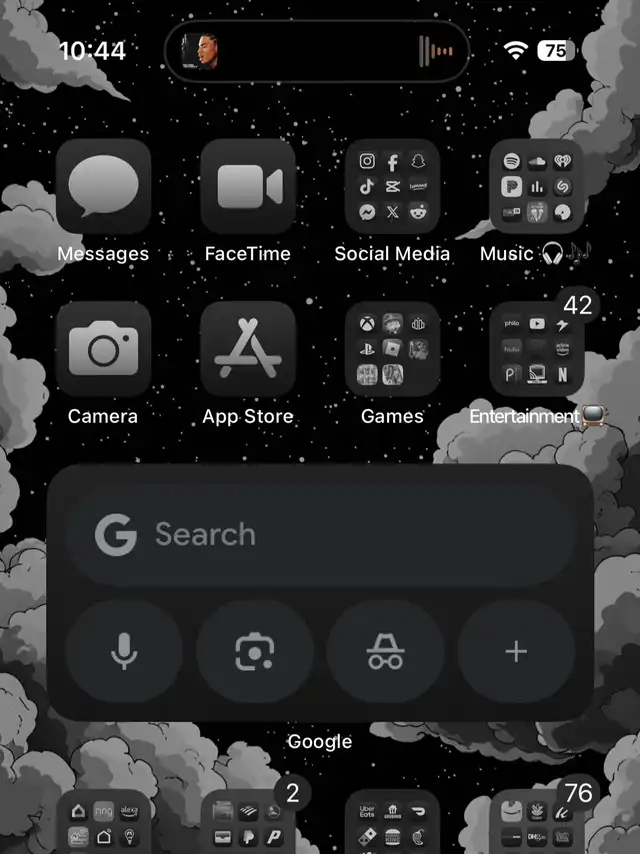Open the Entertainment folder
This screenshot has width=640, height=854.
[537, 349]
